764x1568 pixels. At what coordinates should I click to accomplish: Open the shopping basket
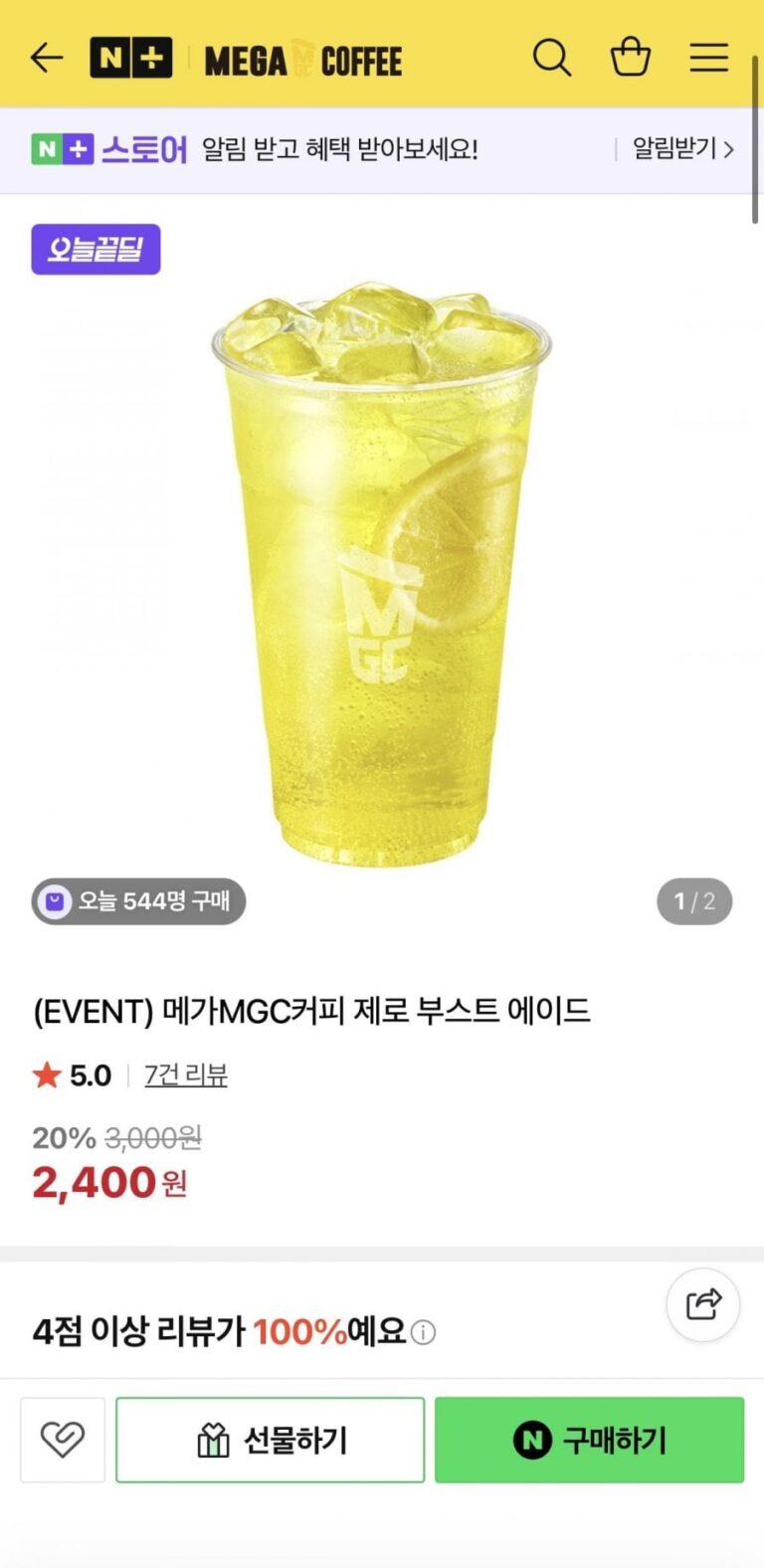pos(630,58)
